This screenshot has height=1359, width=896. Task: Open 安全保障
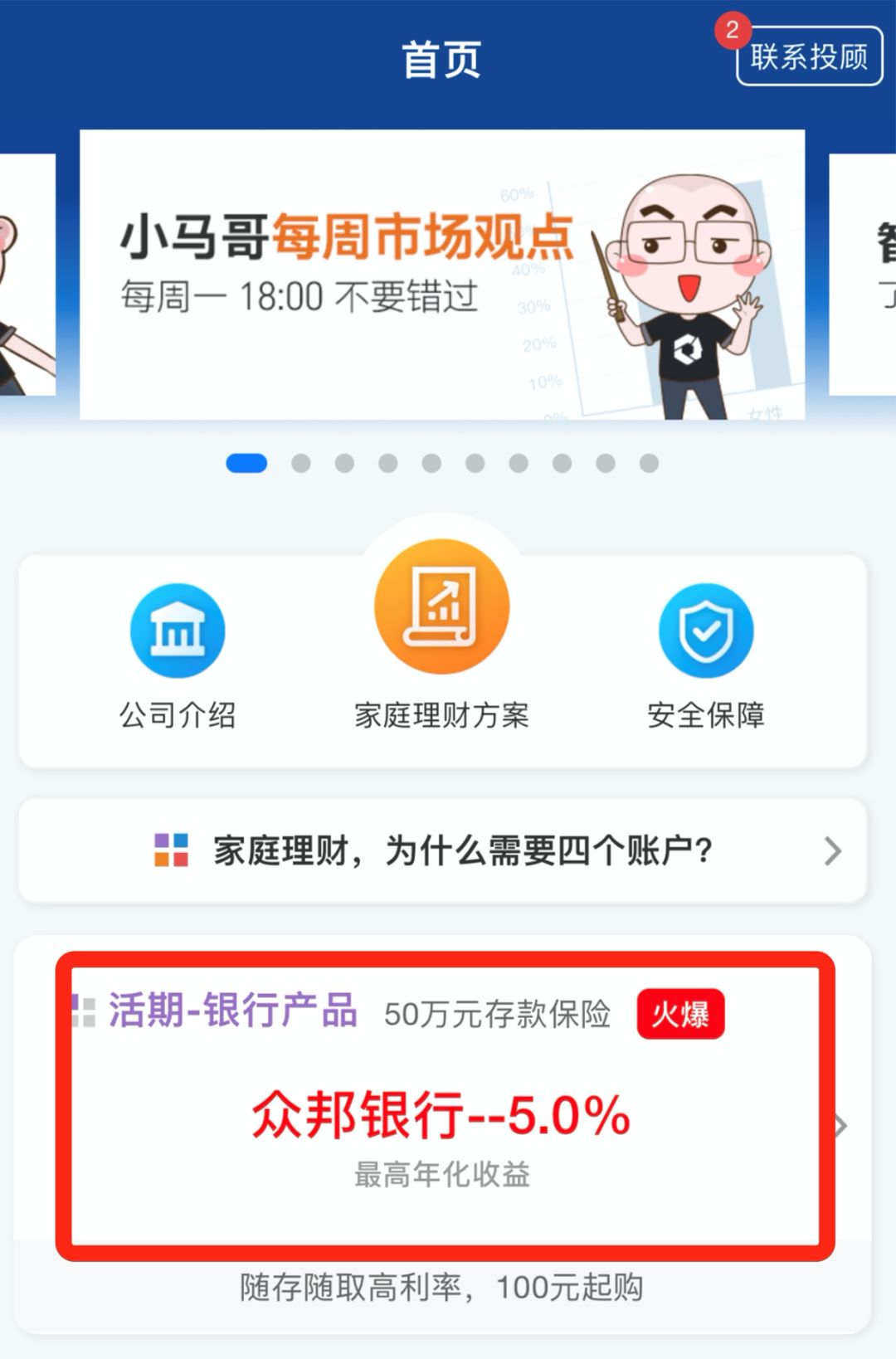(x=705, y=655)
